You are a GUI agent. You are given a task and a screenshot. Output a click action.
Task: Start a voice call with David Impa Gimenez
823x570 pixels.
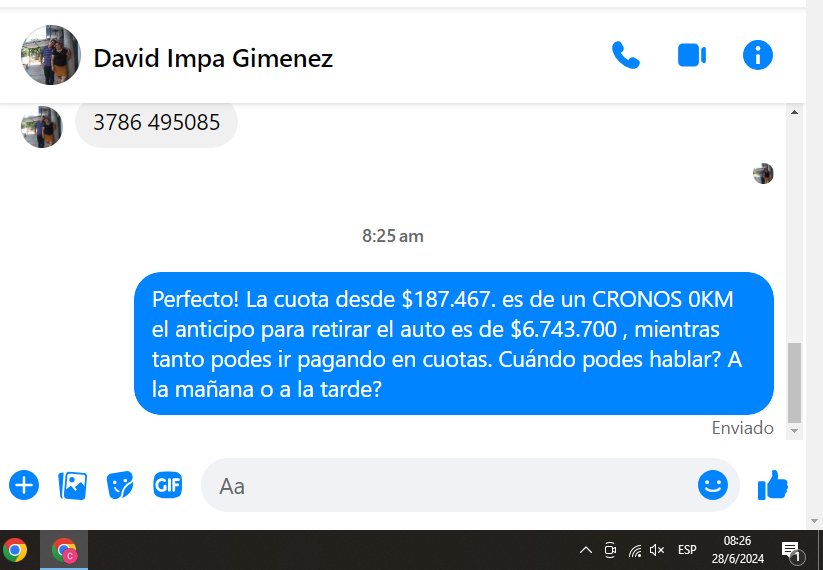pyautogui.click(x=626, y=55)
